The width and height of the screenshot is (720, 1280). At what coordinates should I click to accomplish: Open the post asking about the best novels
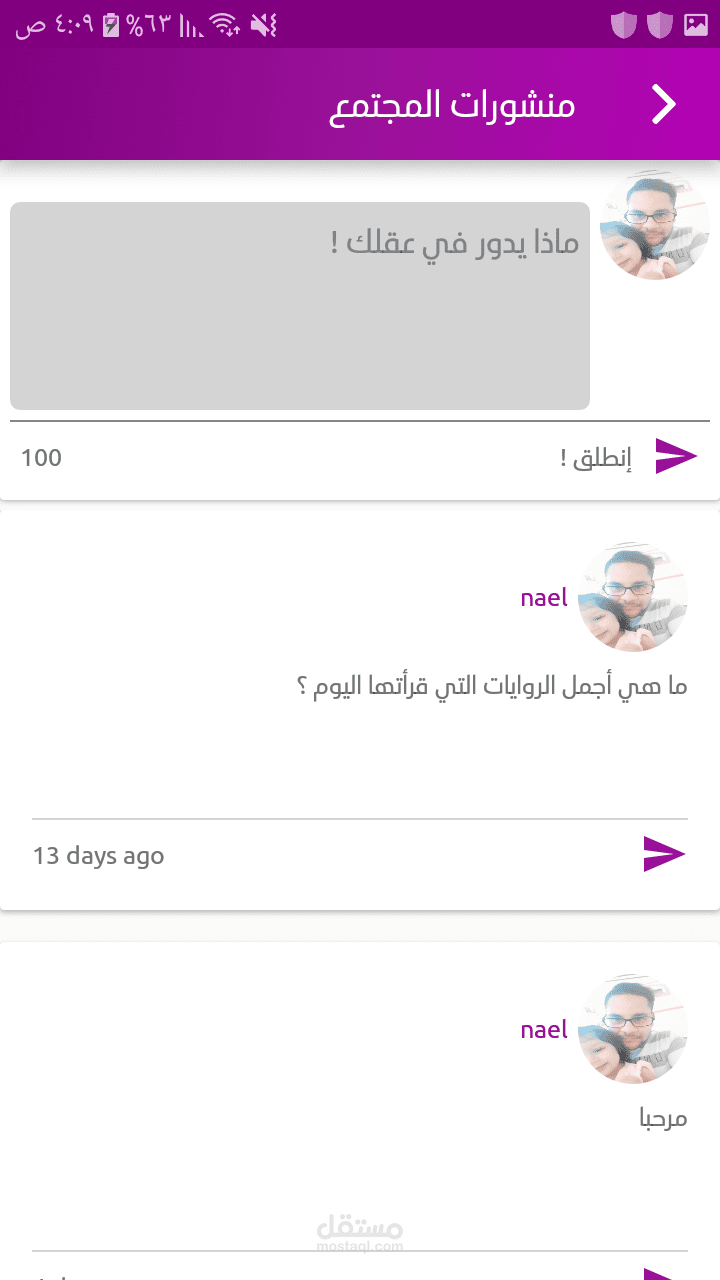pos(492,688)
